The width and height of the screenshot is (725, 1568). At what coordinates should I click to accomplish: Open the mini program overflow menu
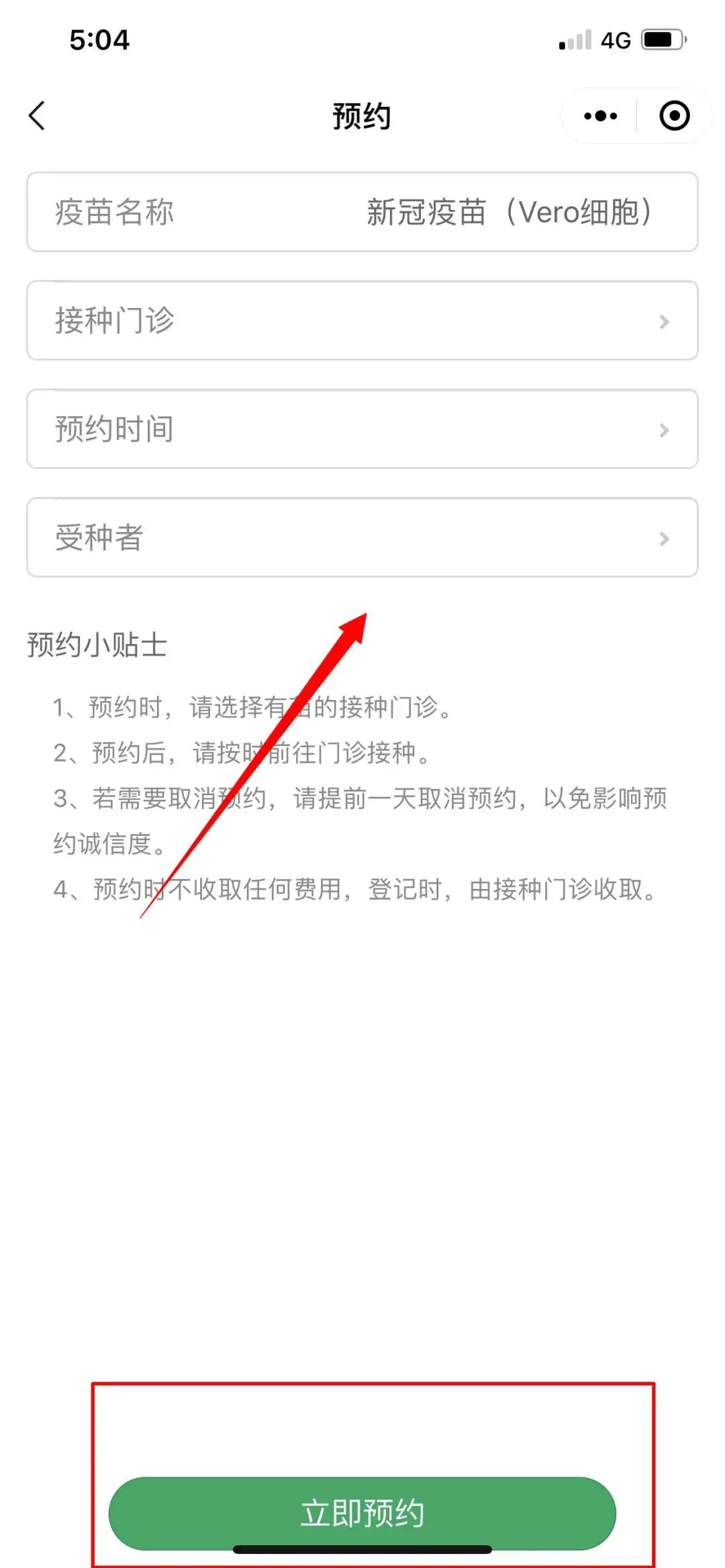(600, 116)
